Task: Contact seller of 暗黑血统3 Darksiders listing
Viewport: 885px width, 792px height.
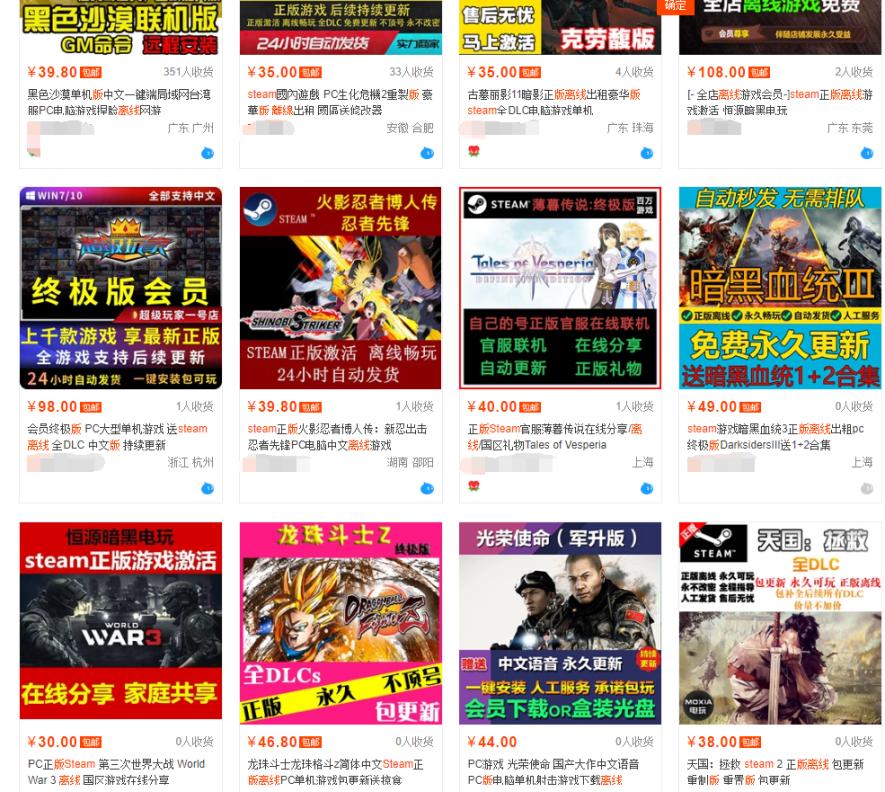Action: coord(867,488)
